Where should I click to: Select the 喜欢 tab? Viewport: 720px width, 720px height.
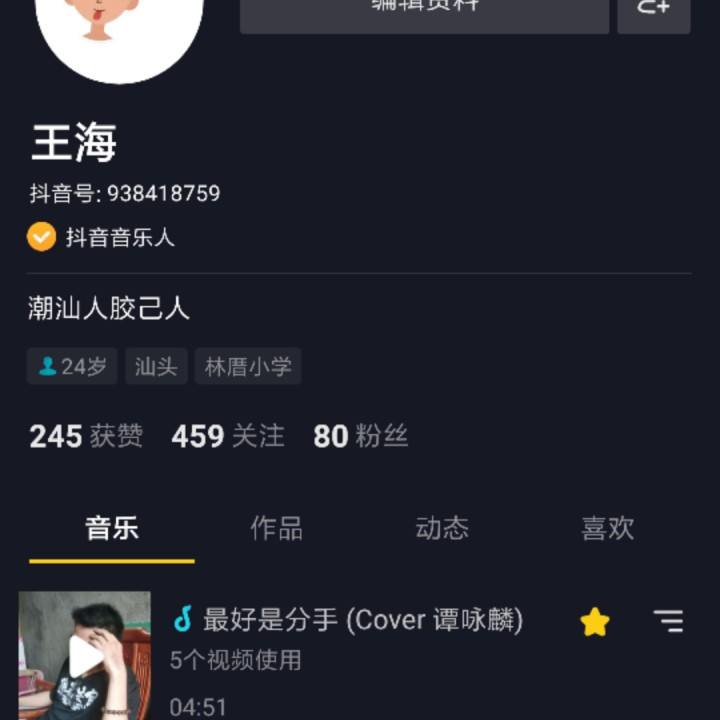tap(607, 528)
